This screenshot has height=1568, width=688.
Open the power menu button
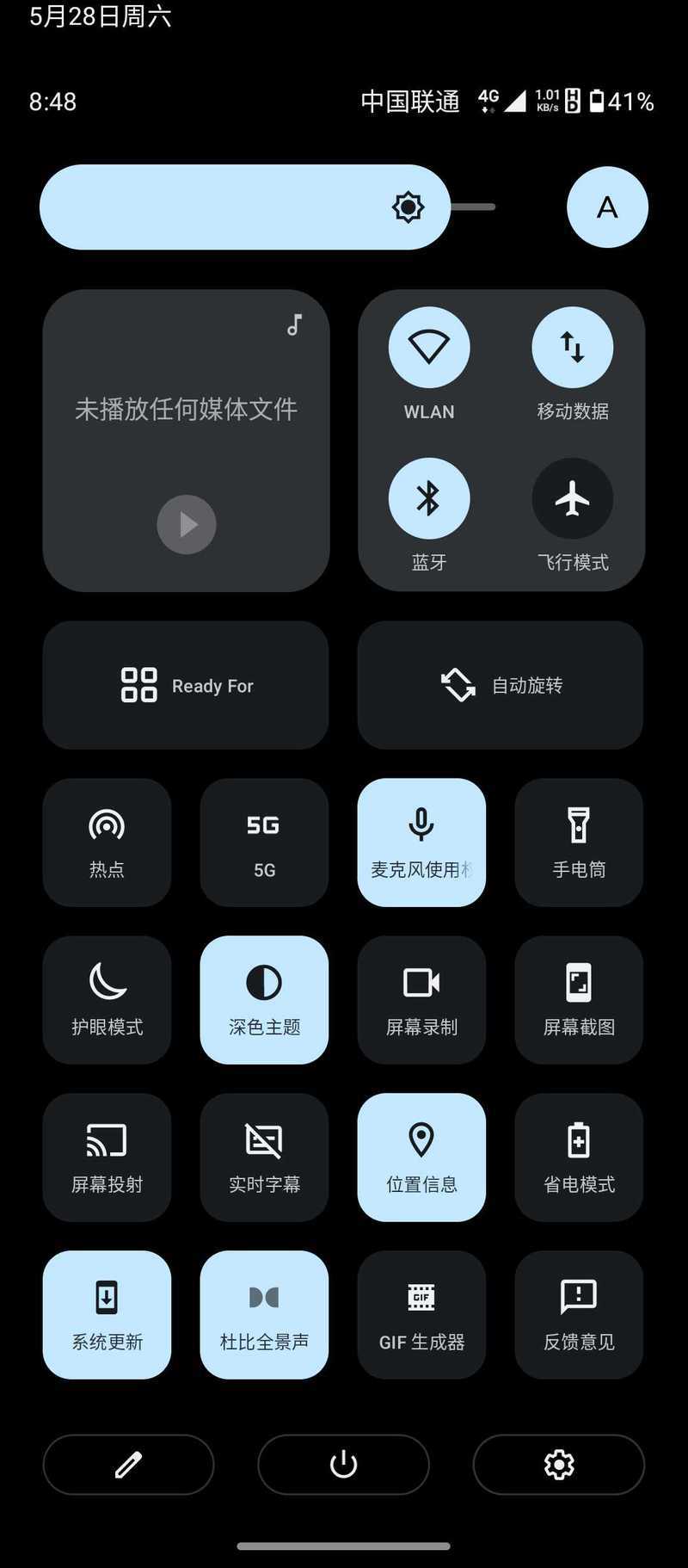tap(343, 1464)
